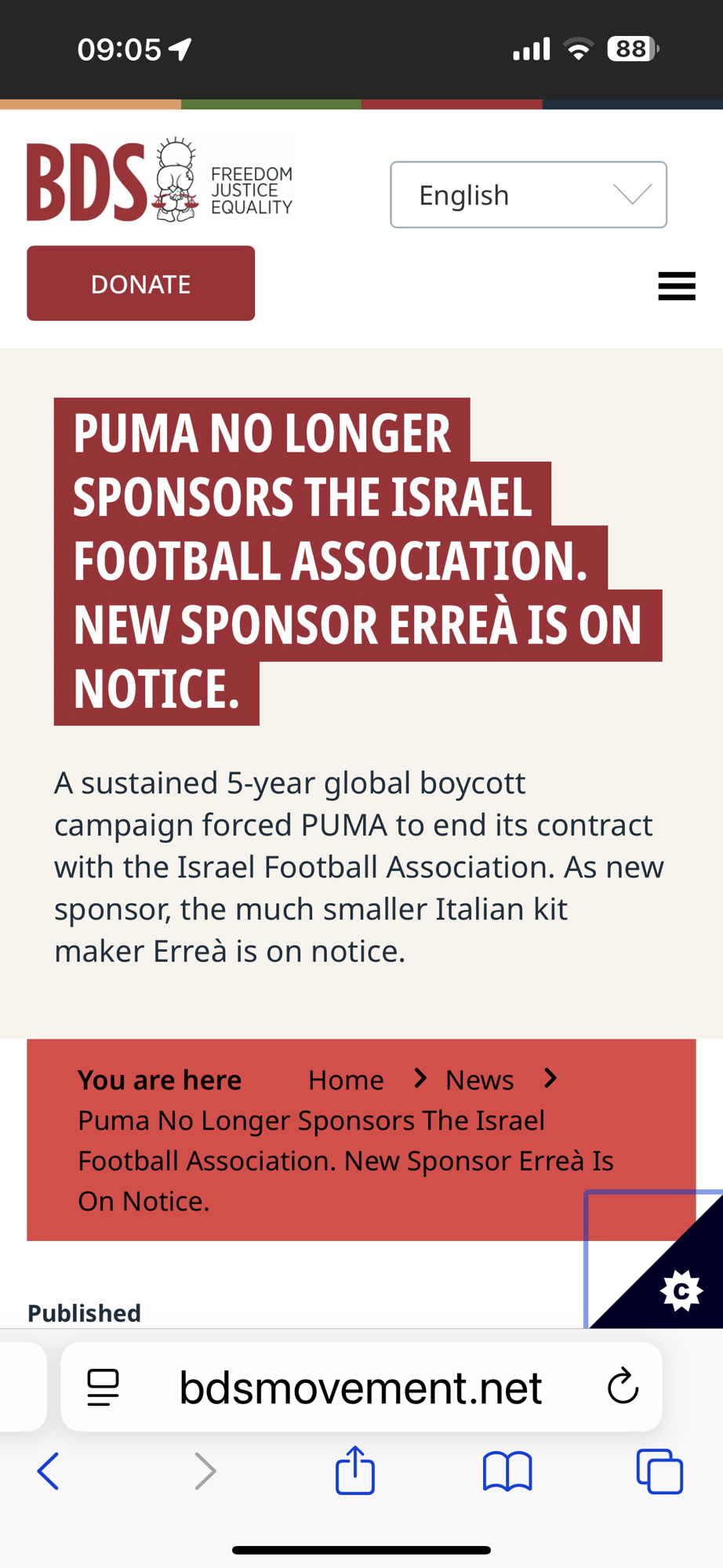The width and height of the screenshot is (723, 1568).
Task: Go to the BDS home logo
Action: coord(160,182)
